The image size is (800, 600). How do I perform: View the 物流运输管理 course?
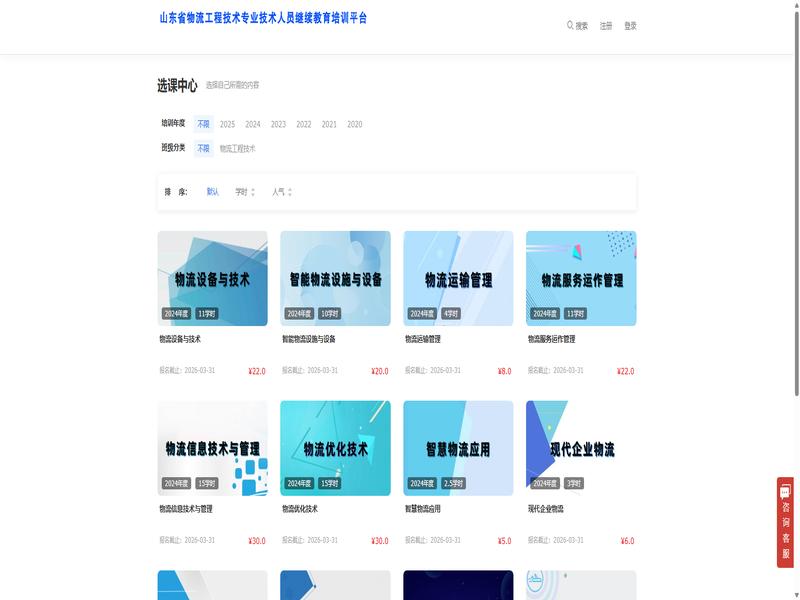pyautogui.click(x=458, y=279)
